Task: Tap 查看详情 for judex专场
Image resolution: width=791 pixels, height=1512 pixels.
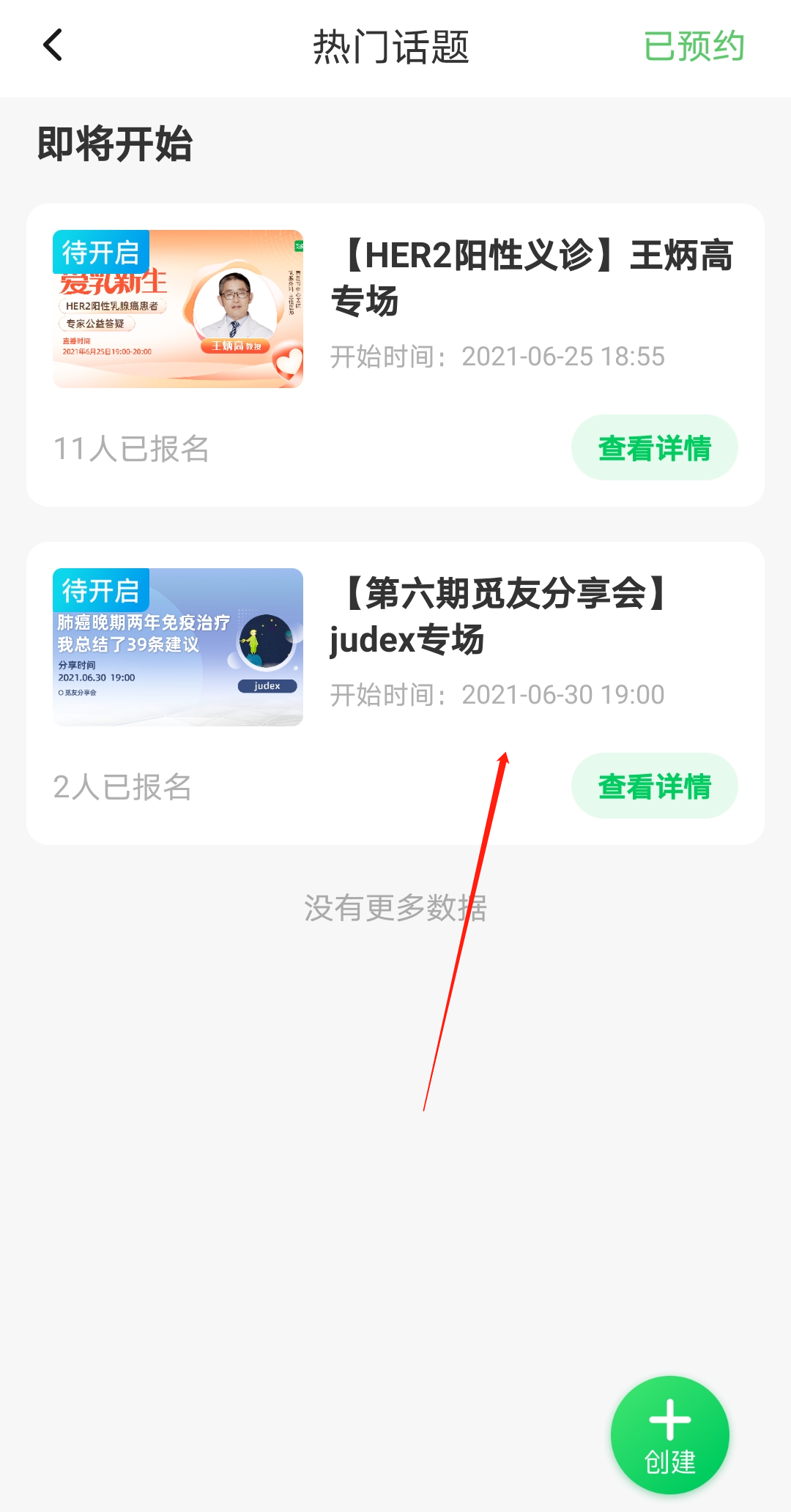Action: click(x=654, y=786)
